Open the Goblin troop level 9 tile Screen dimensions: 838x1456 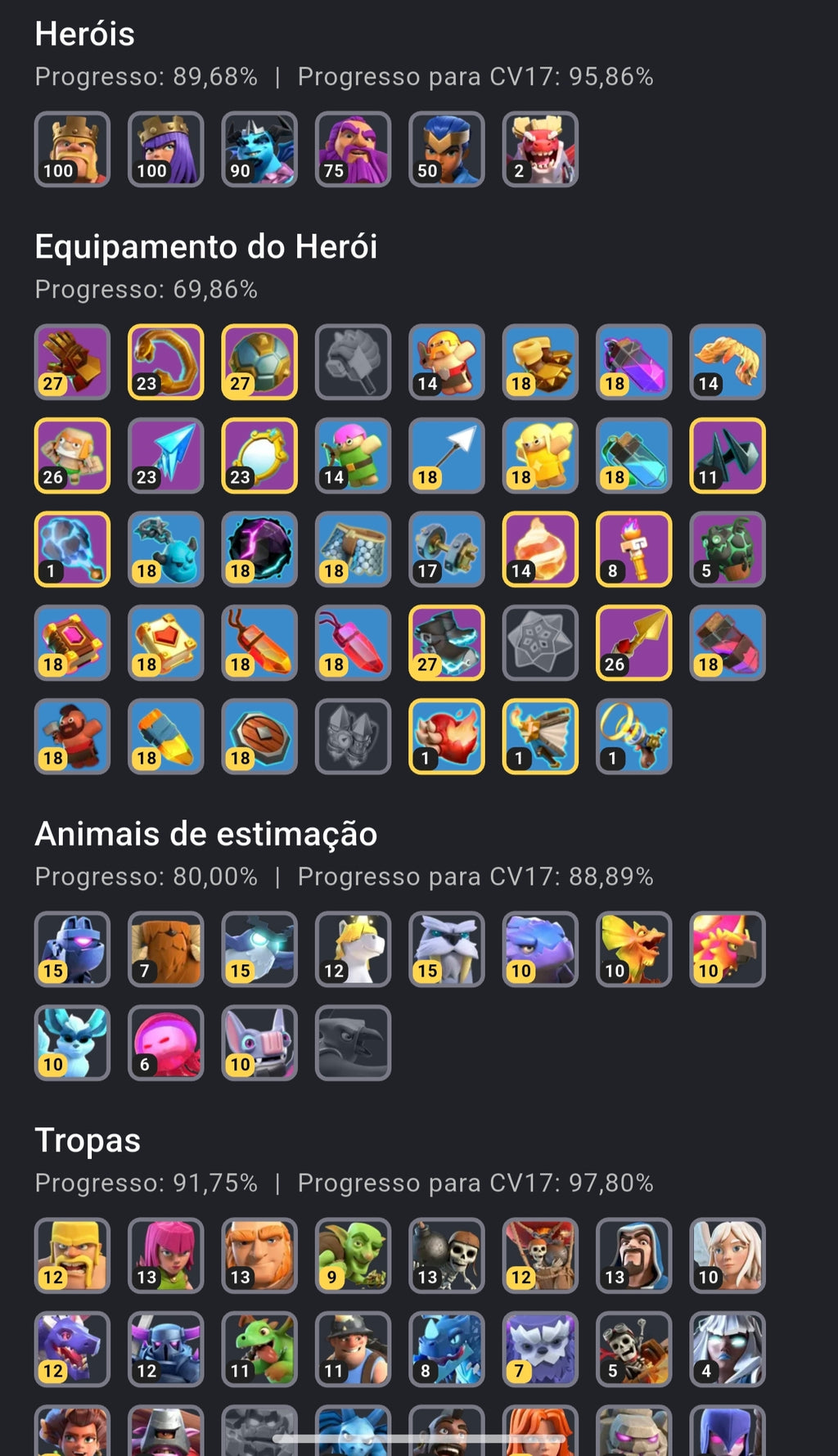coord(353,1255)
